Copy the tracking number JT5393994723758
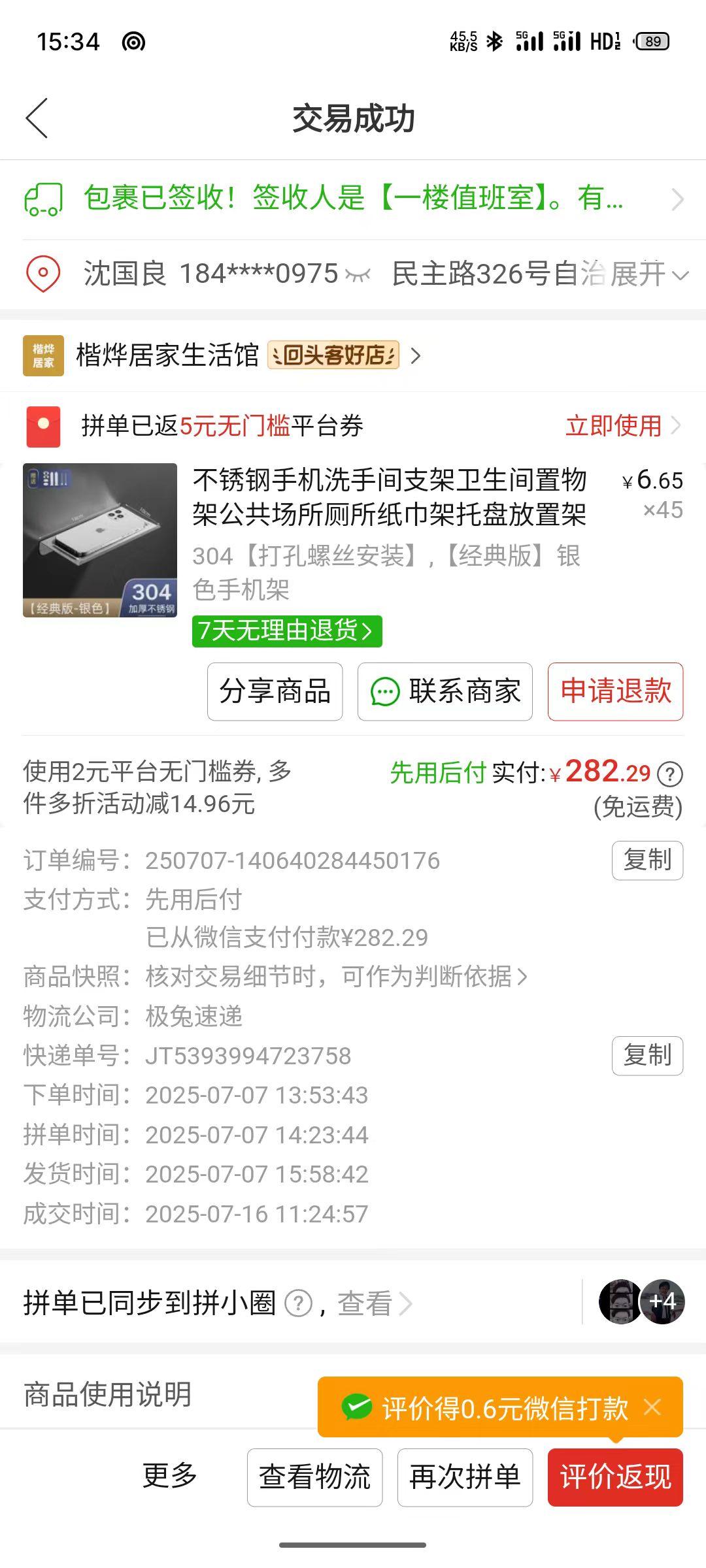Screen dimensions: 706x1568 coord(647,1056)
